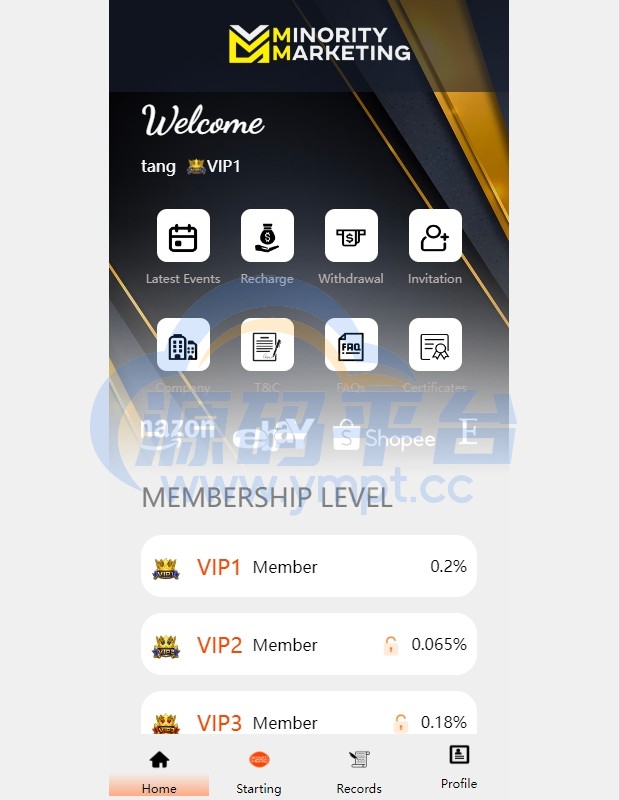Screen dimensions: 619x800
Task: Switch to the Profile tab
Action: pyautogui.click(x=459, y=767)
